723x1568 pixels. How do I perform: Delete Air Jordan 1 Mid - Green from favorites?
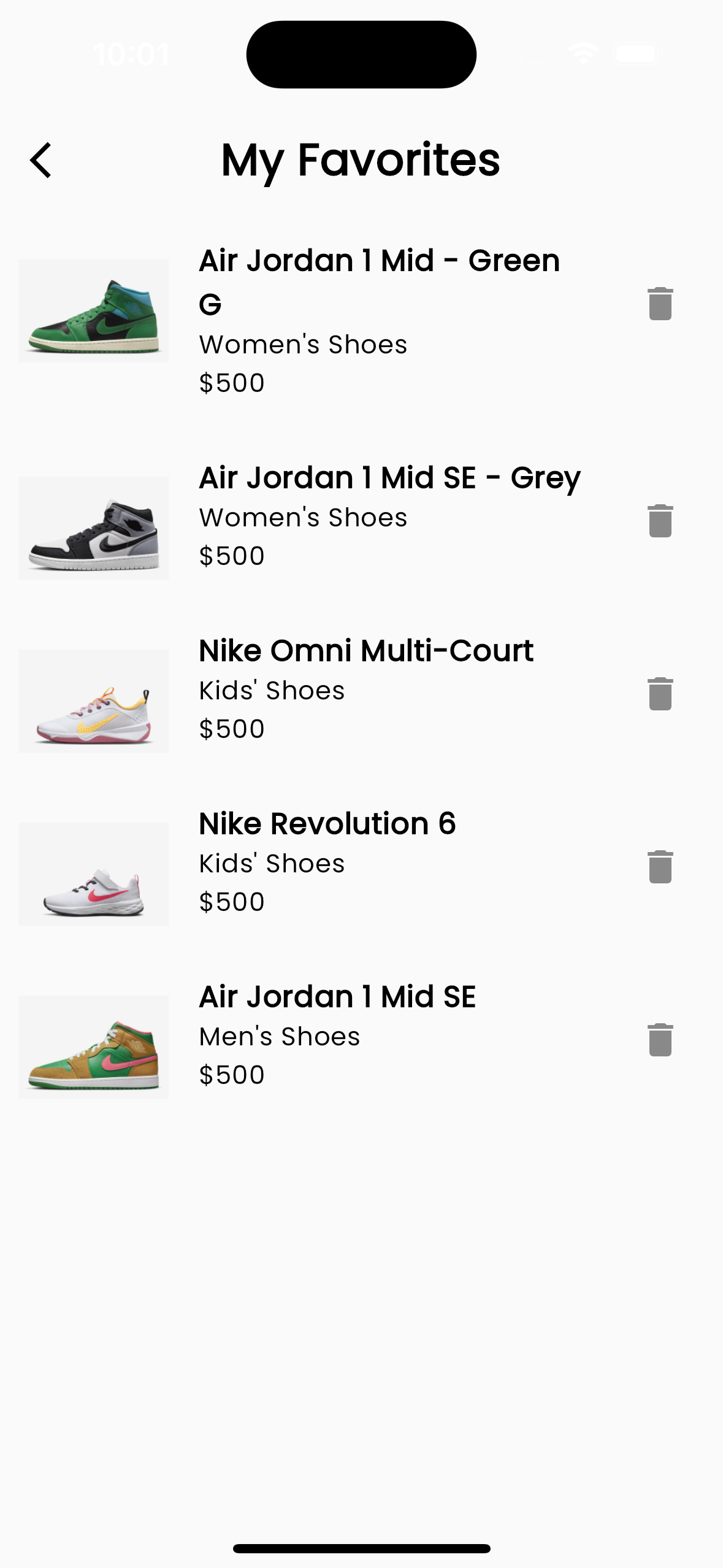coord(660,304)
